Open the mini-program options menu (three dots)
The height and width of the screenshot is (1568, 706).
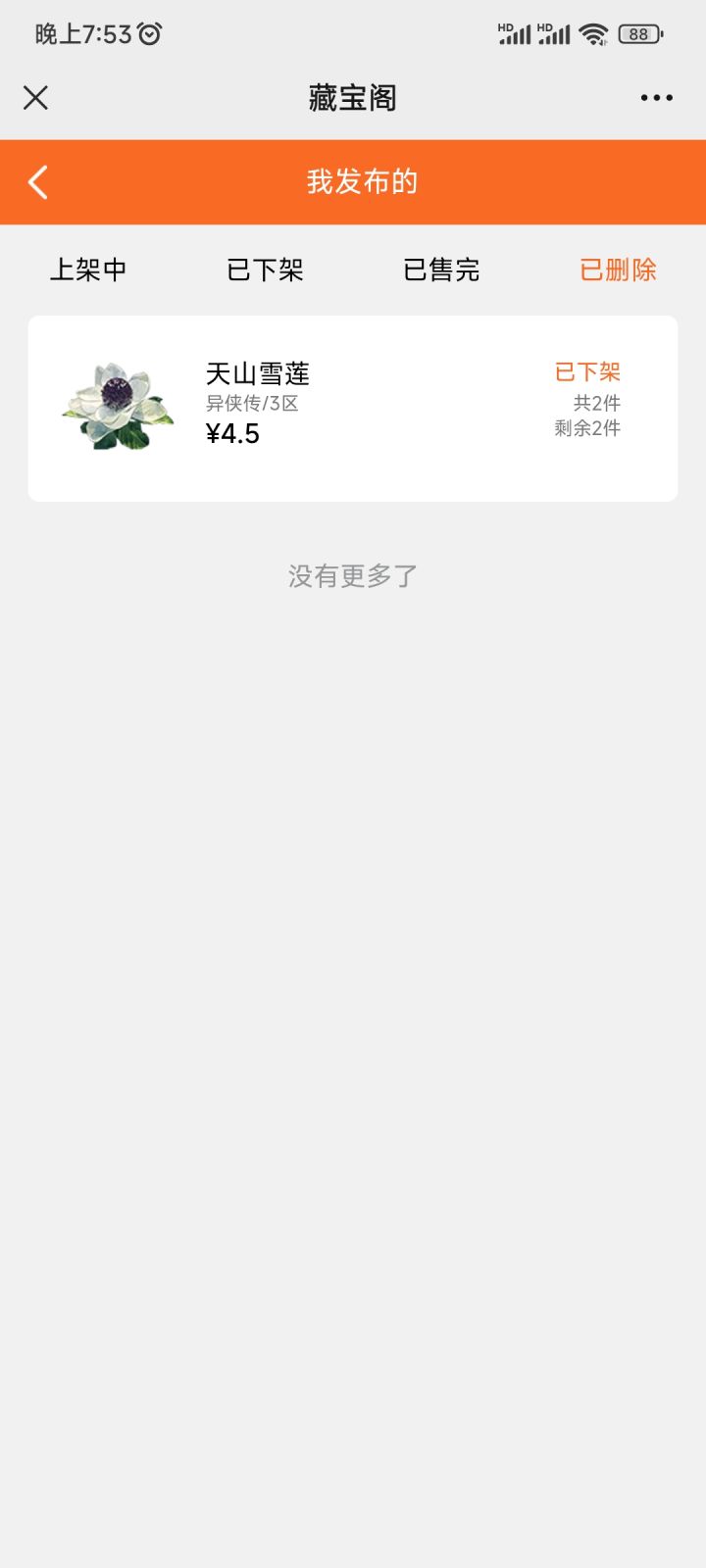[655, 97]
